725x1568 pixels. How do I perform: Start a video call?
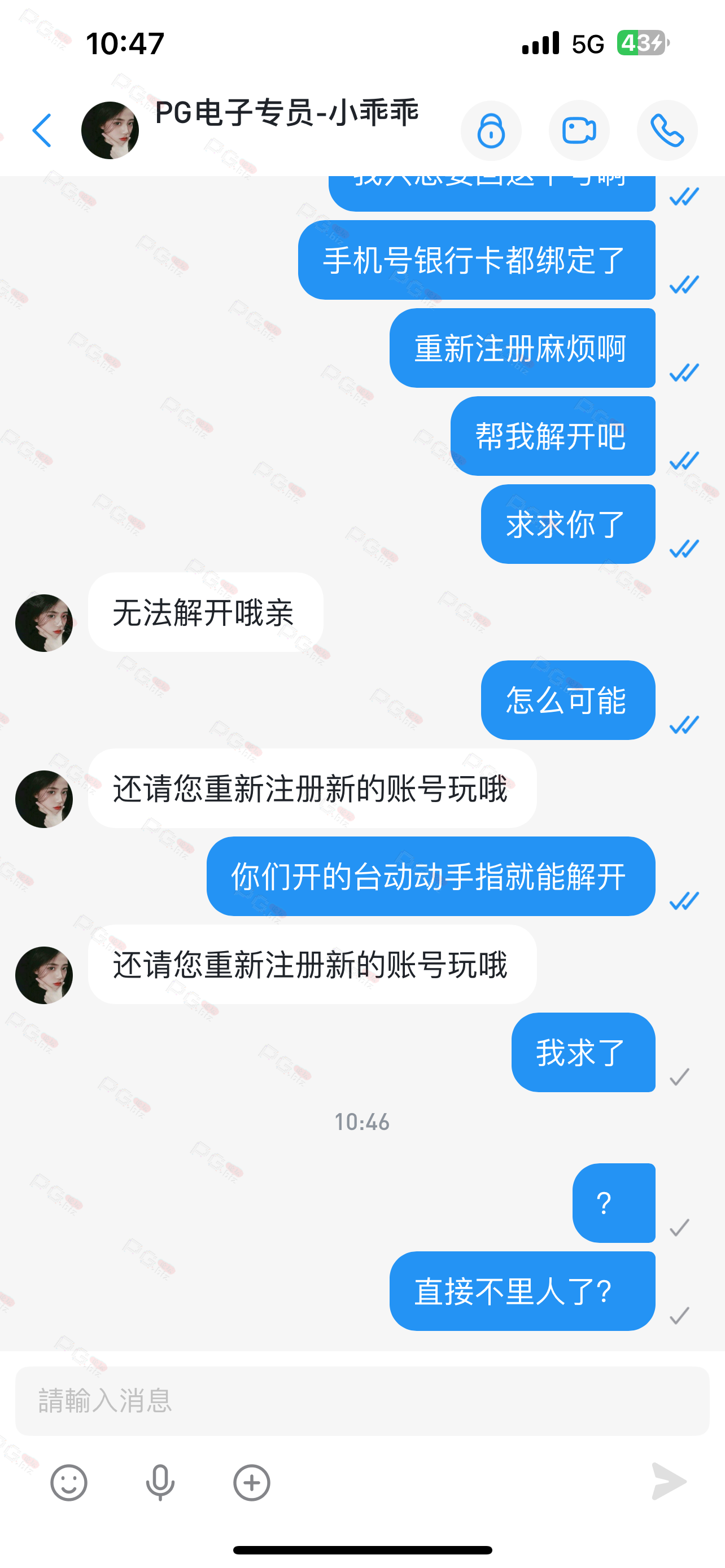[579, 130]
